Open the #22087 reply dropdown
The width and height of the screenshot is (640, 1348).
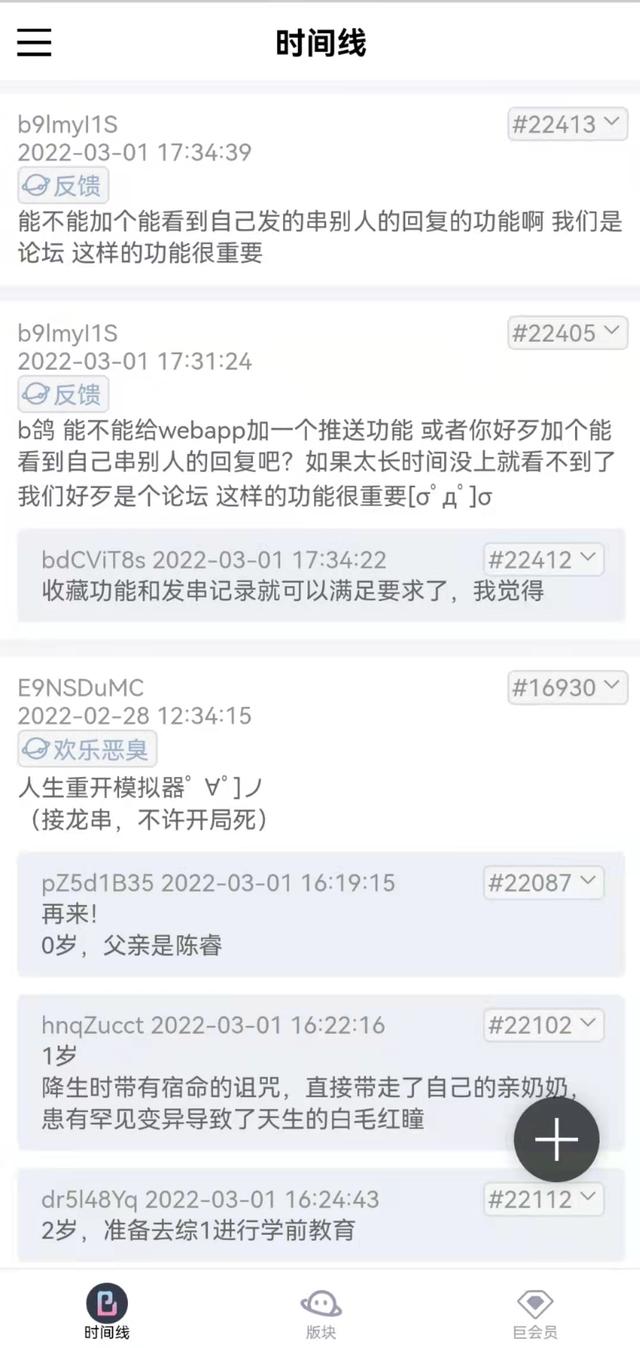pyautogui.click(x=544, y=883)
